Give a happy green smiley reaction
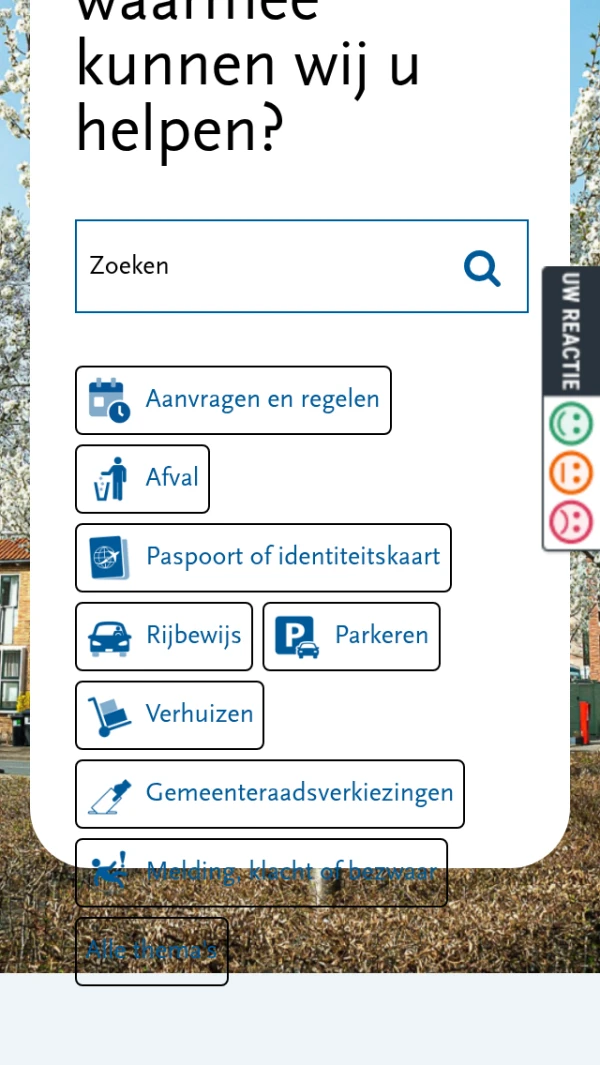600x1065 pixels. click(x=571, y=424)
